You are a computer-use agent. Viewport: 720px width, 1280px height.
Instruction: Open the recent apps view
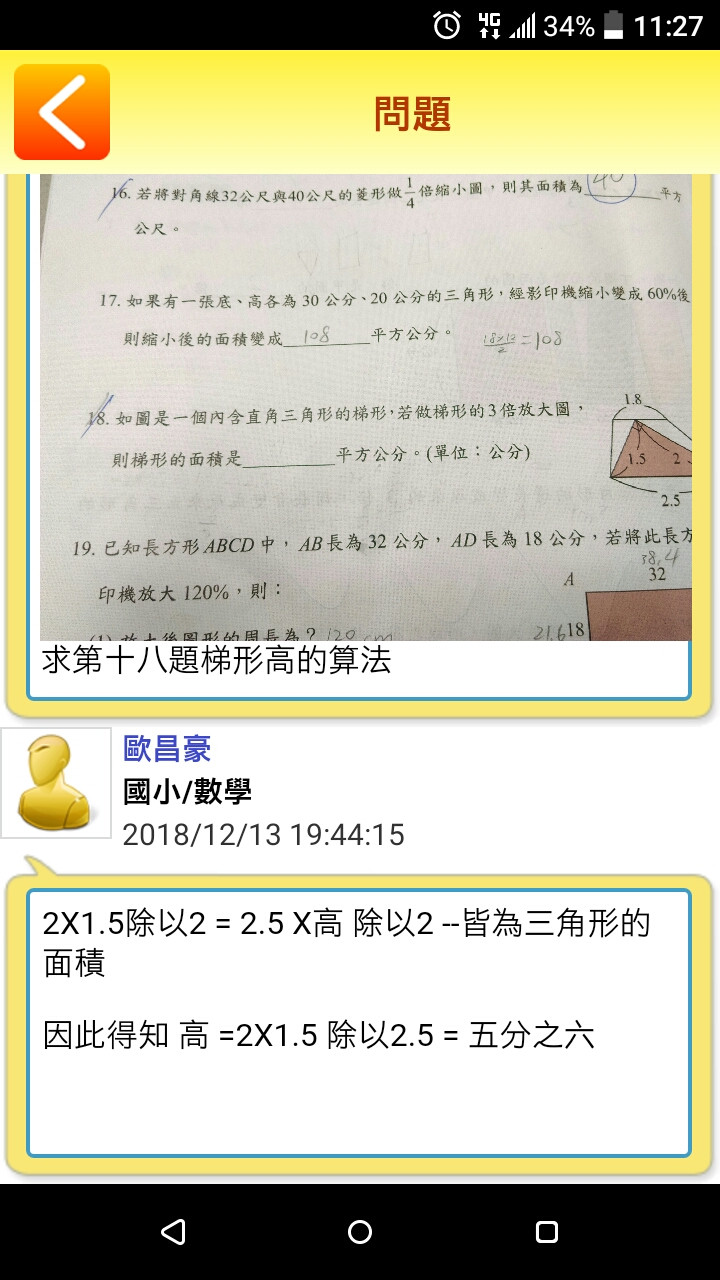point(546,1232)
